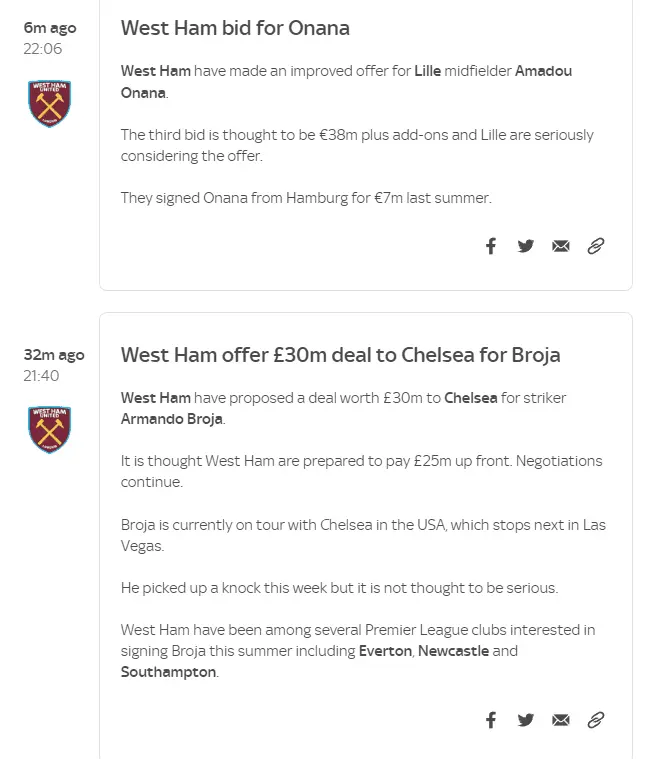Share the Onana bid story on Facebook
The image size is (652, 759).
pos(491,246)
